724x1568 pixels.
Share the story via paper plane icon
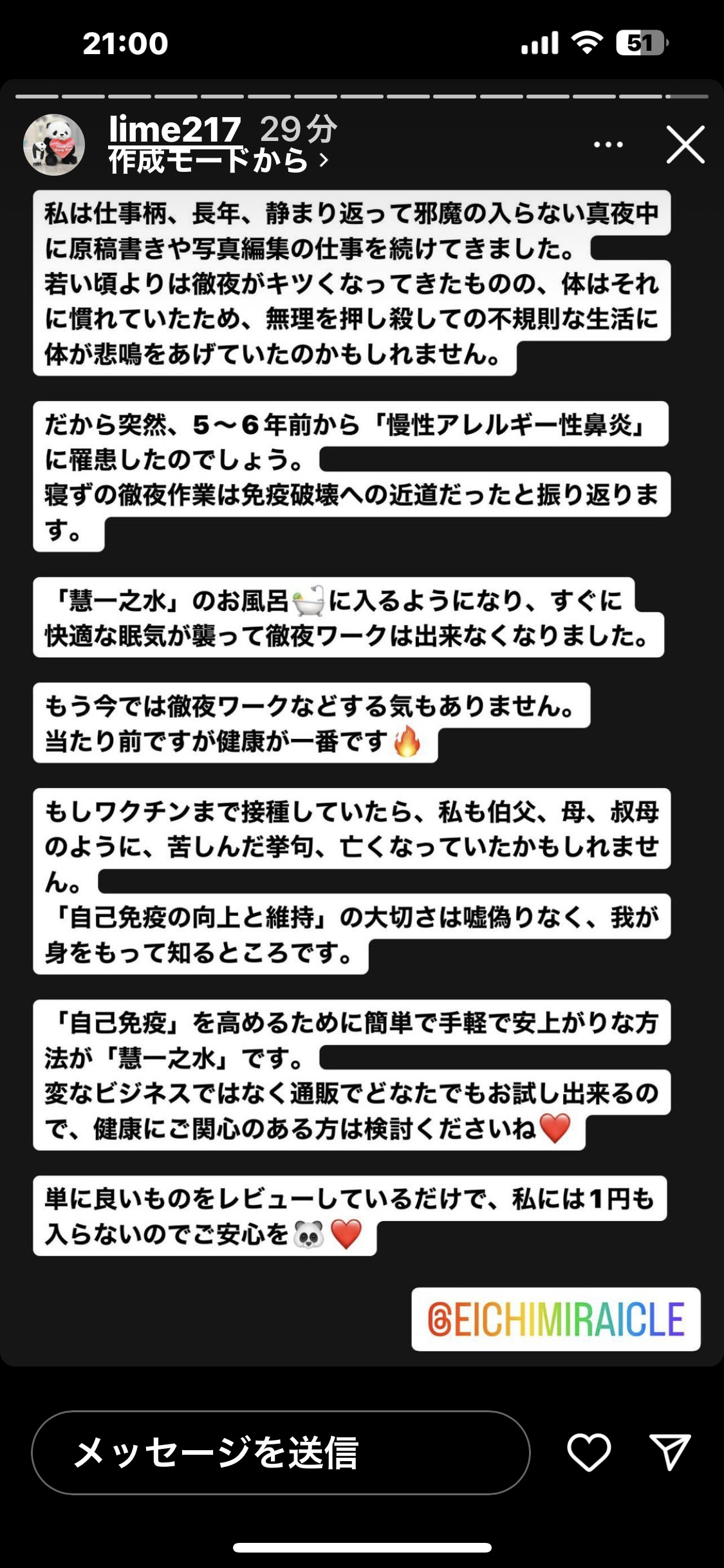tap(670, 1453)
